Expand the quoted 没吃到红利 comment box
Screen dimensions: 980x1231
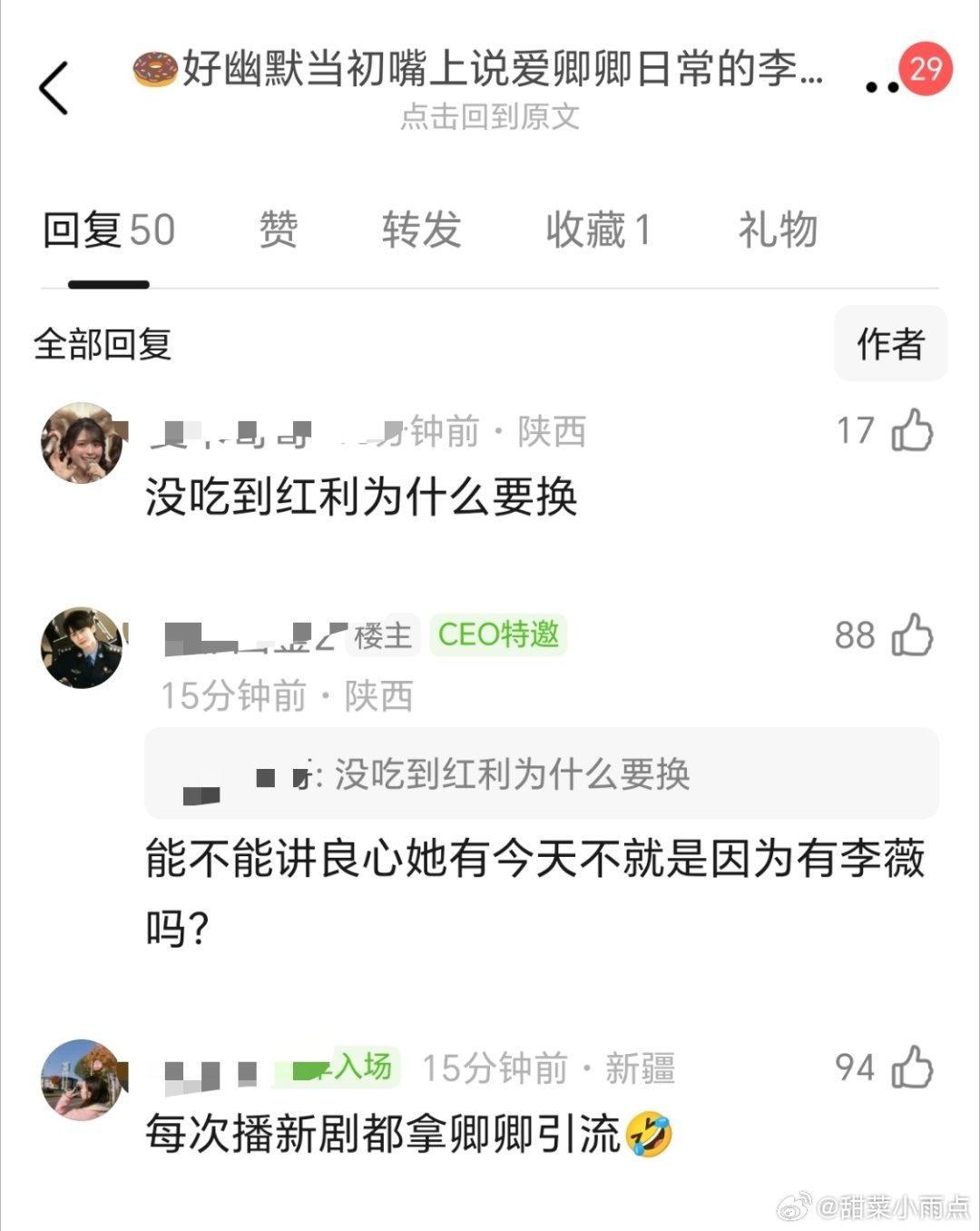coord(542,774)
